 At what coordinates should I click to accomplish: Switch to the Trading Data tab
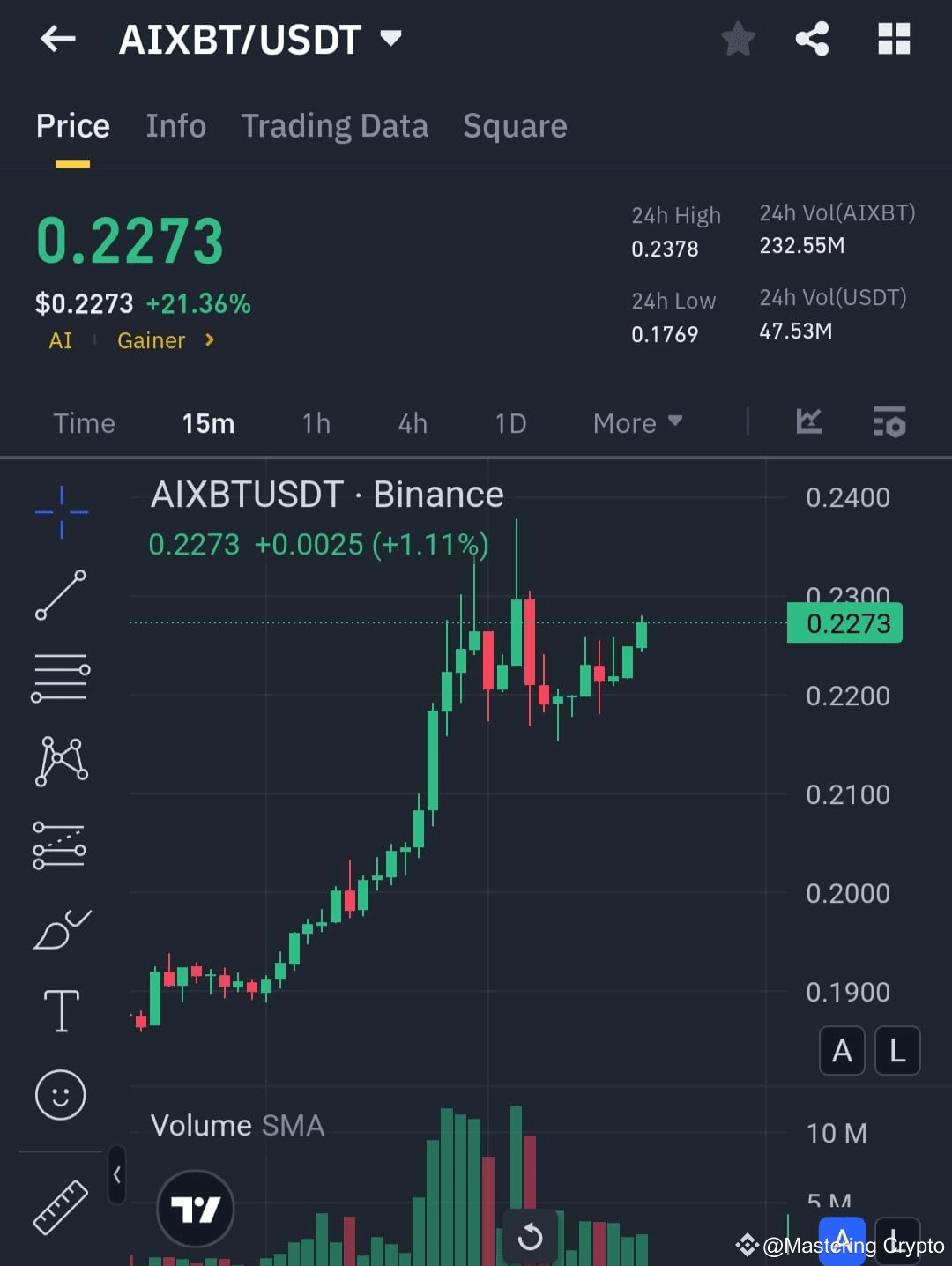coord(334,126)
